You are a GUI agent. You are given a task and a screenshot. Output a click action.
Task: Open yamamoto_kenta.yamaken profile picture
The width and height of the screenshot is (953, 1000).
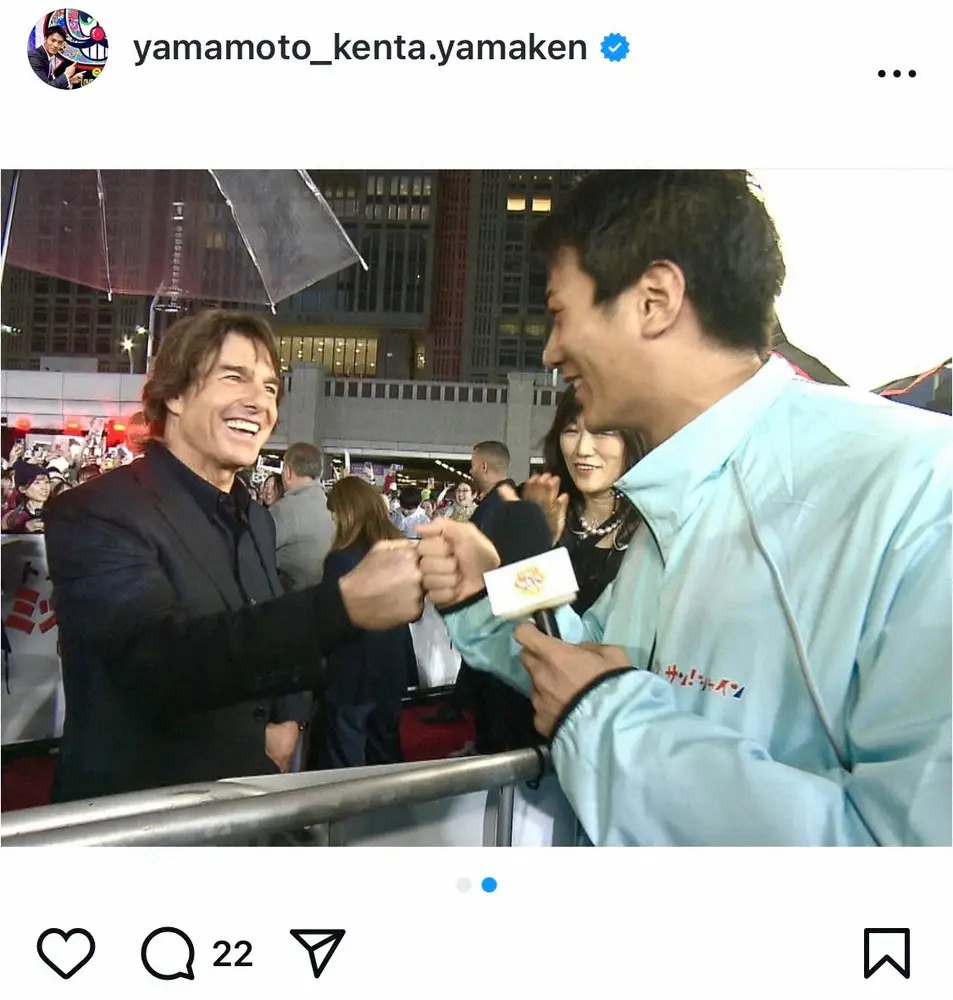67,49
